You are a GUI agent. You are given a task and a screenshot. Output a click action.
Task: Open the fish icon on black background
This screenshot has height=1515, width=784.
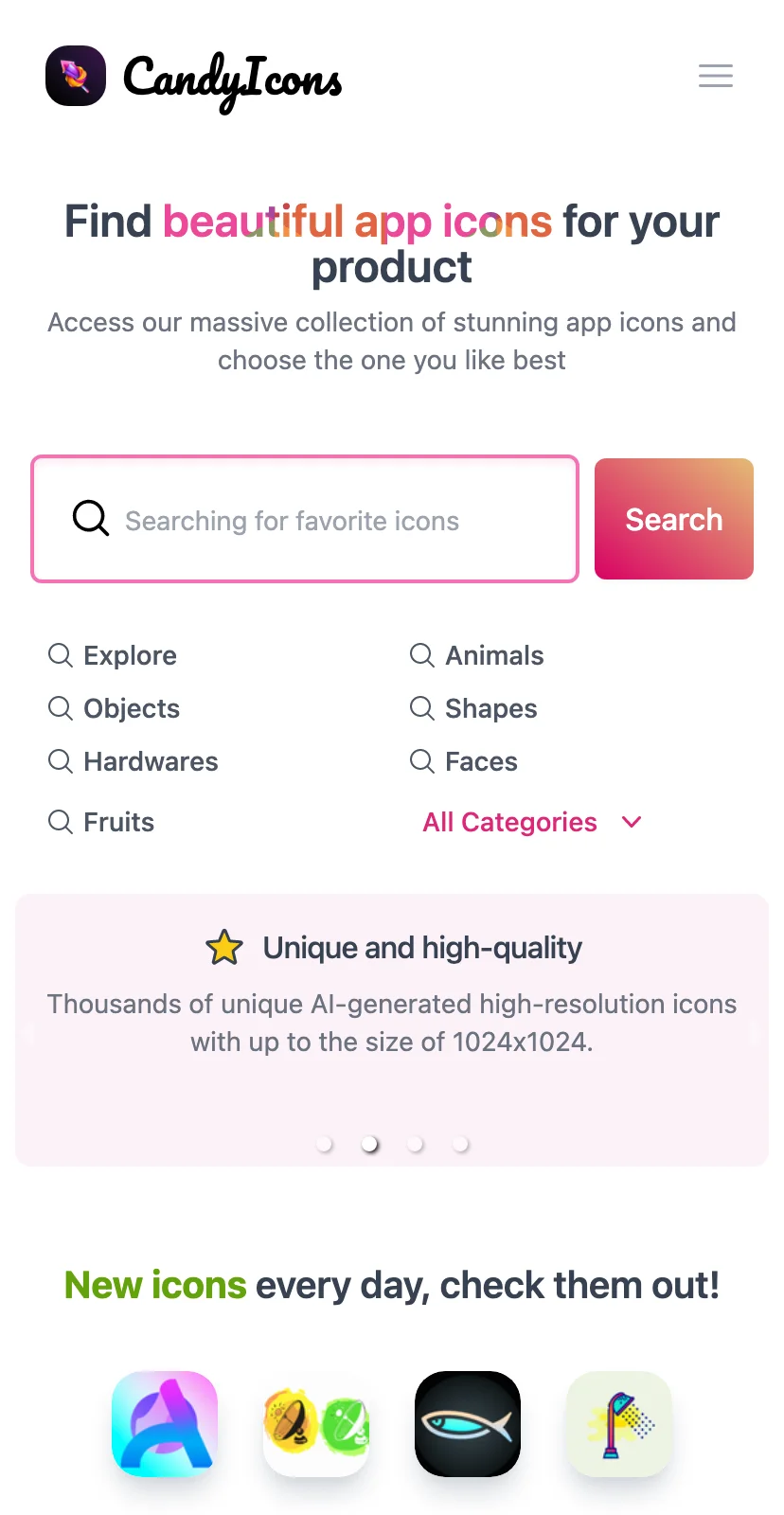click(x=468, y=1423)
